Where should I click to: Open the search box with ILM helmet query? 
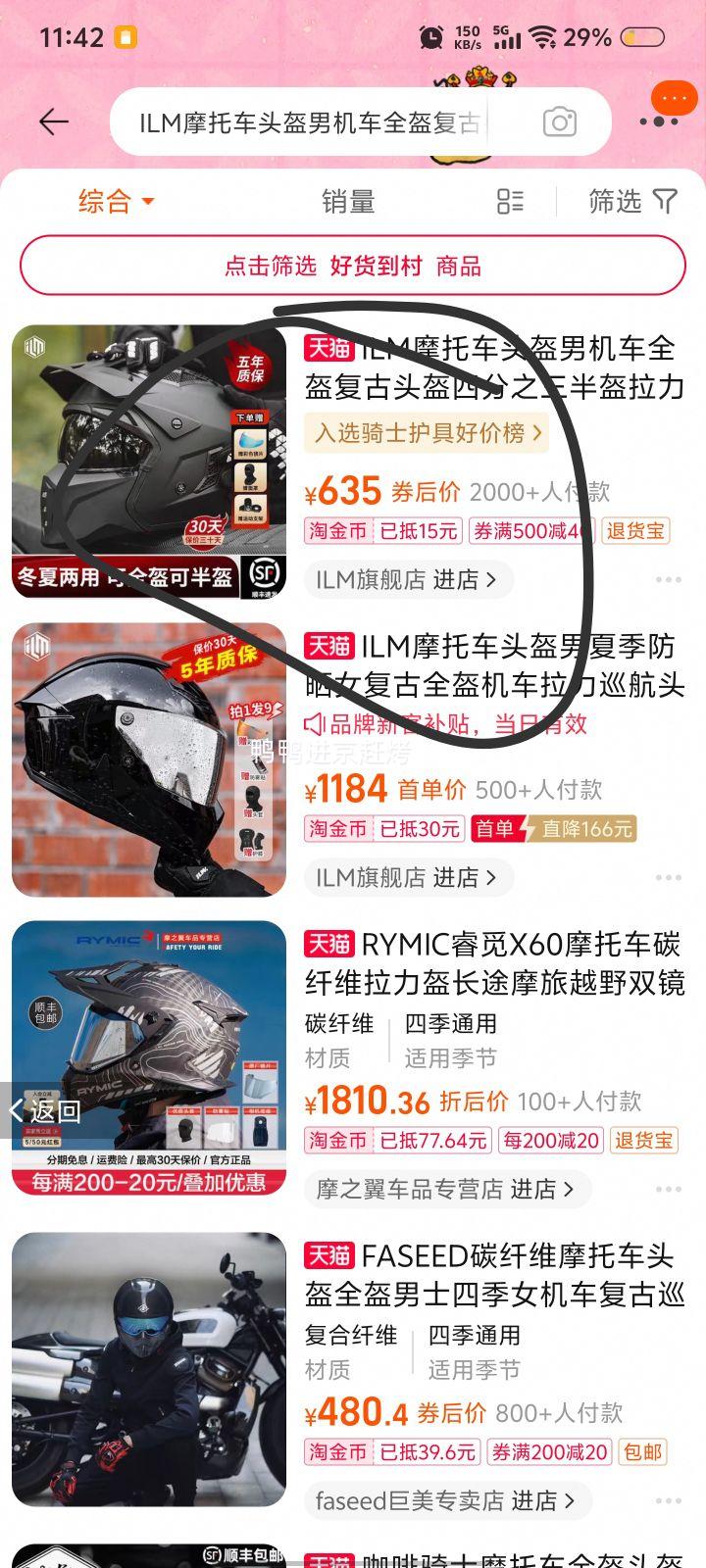[314, 122]
